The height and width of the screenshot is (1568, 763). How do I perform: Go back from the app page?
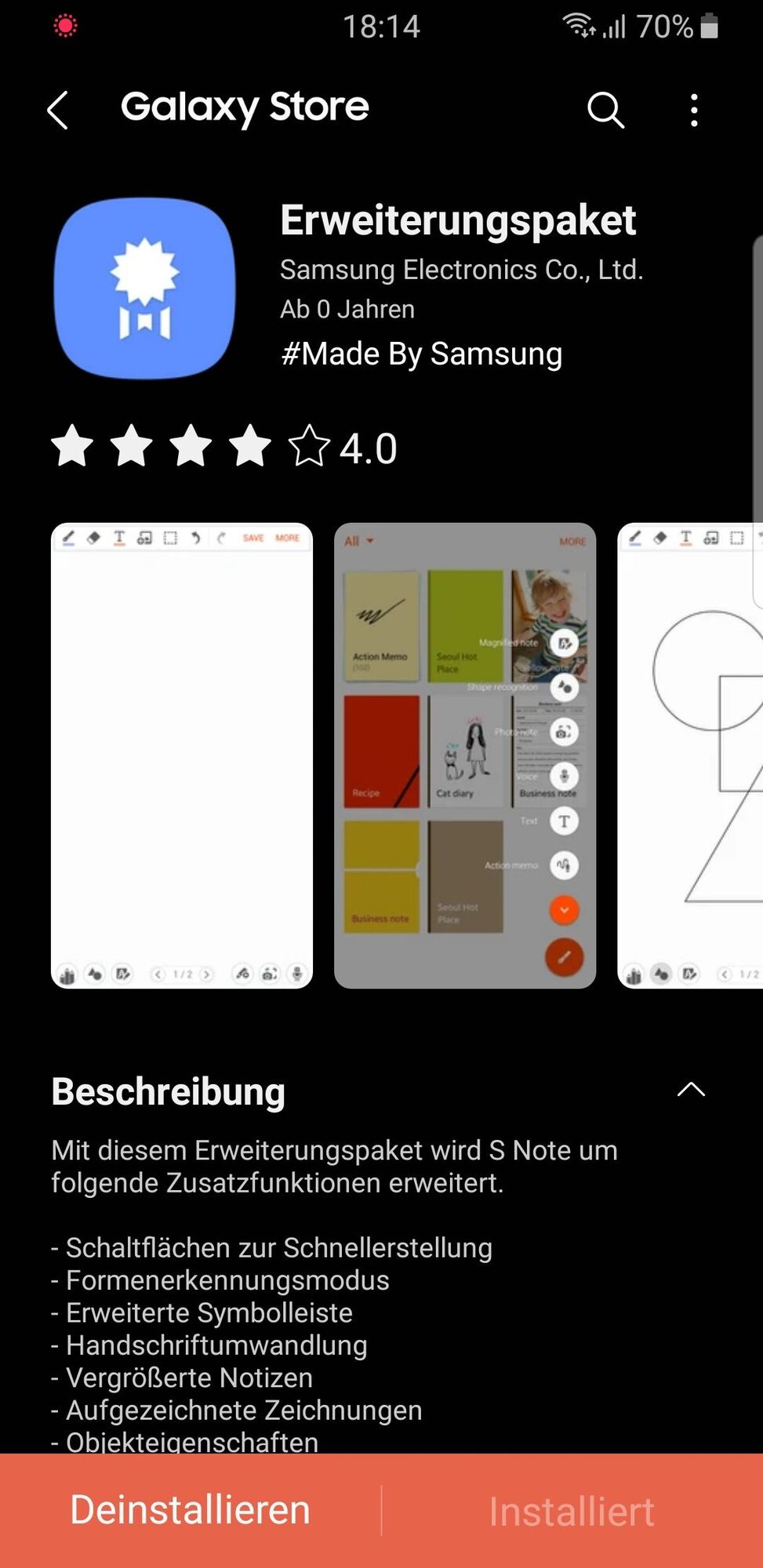pyautogui.click(x=58, y=110)
